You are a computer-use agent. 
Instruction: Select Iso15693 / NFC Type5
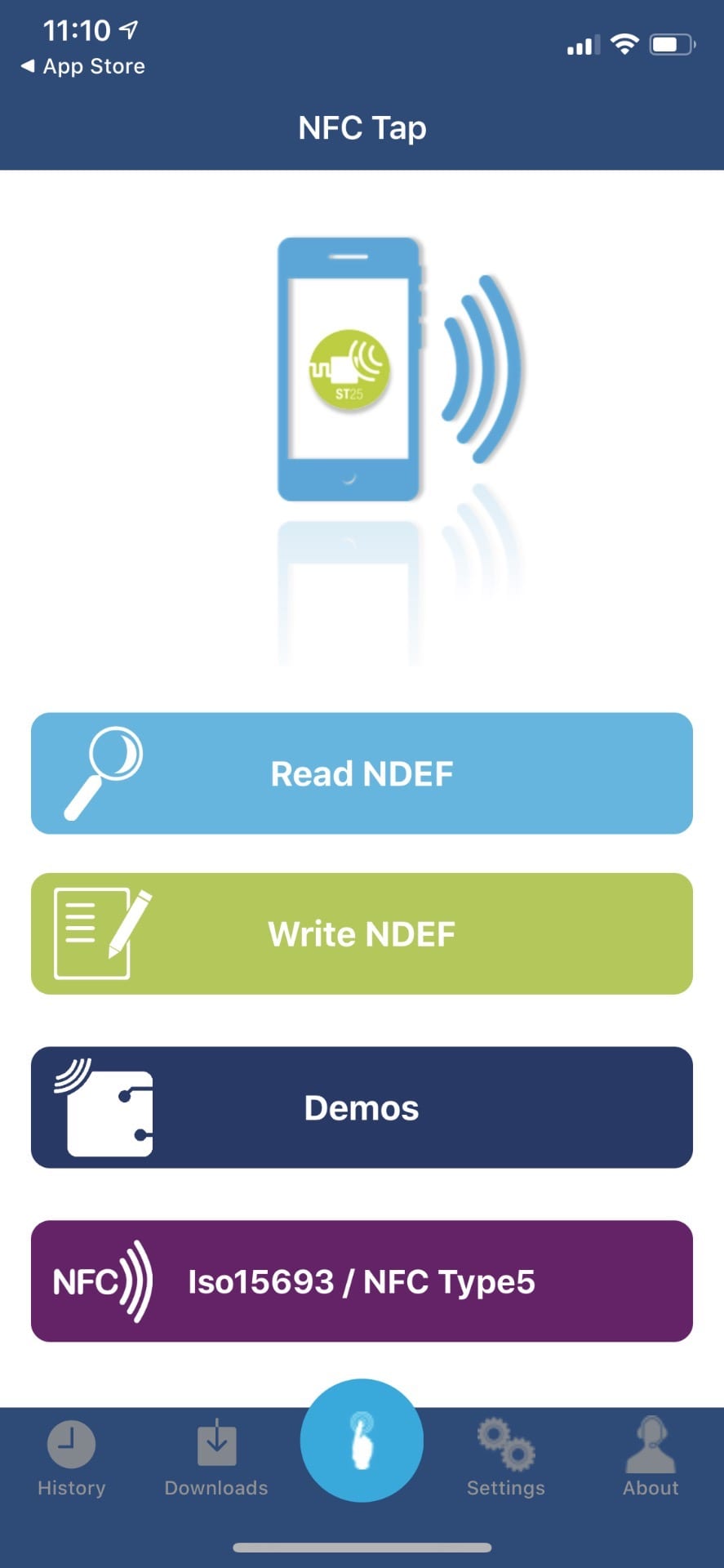362,1281
